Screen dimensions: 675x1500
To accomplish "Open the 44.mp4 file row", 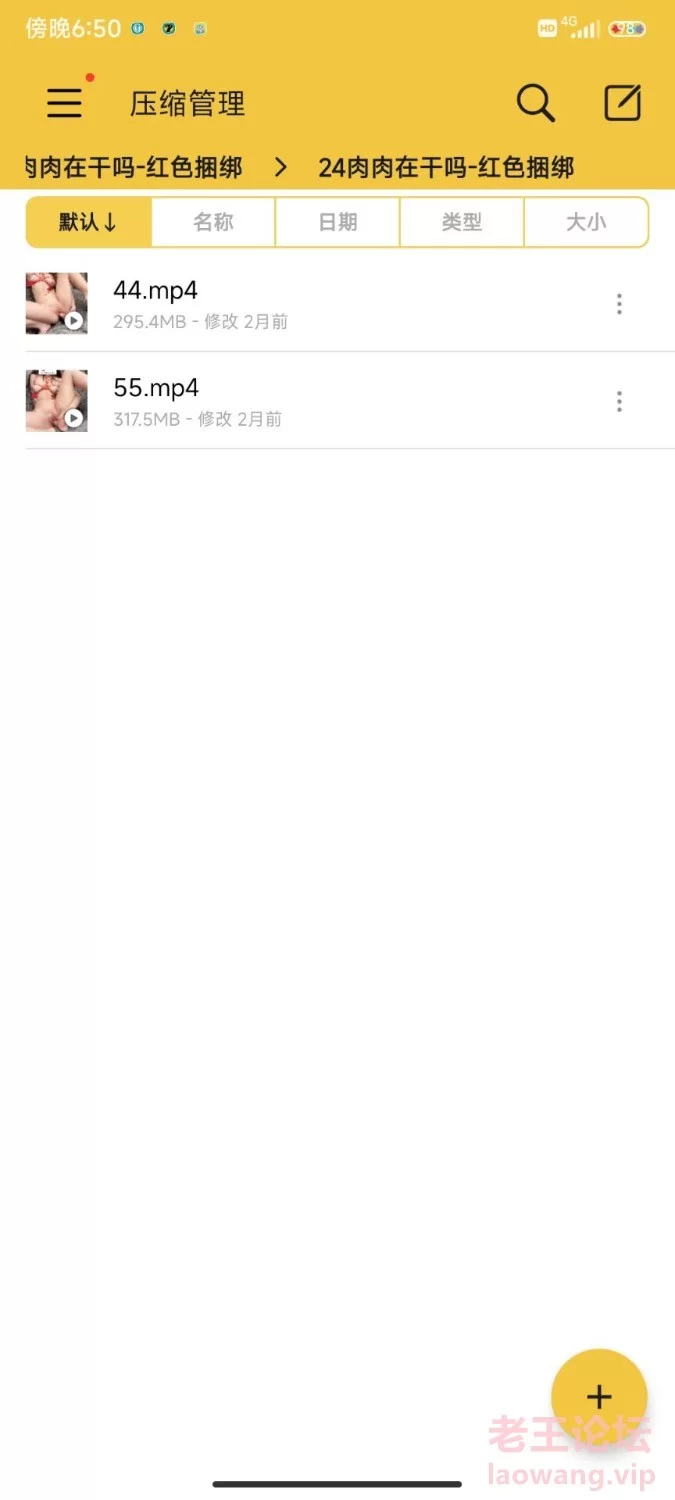I will (x=300, y=304).
